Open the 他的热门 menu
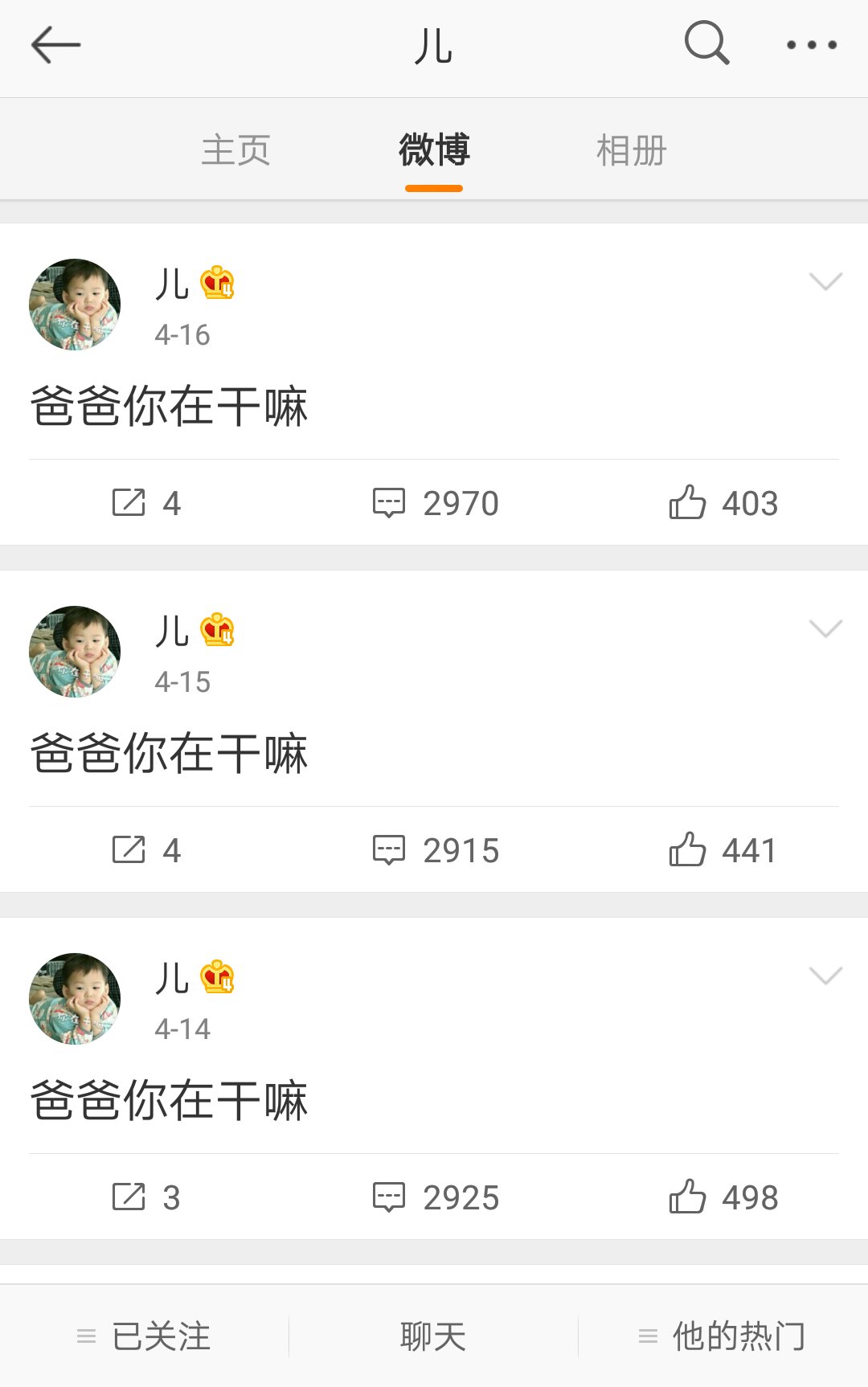This screenshot has height=1387, width=868. pos(723,1336)
